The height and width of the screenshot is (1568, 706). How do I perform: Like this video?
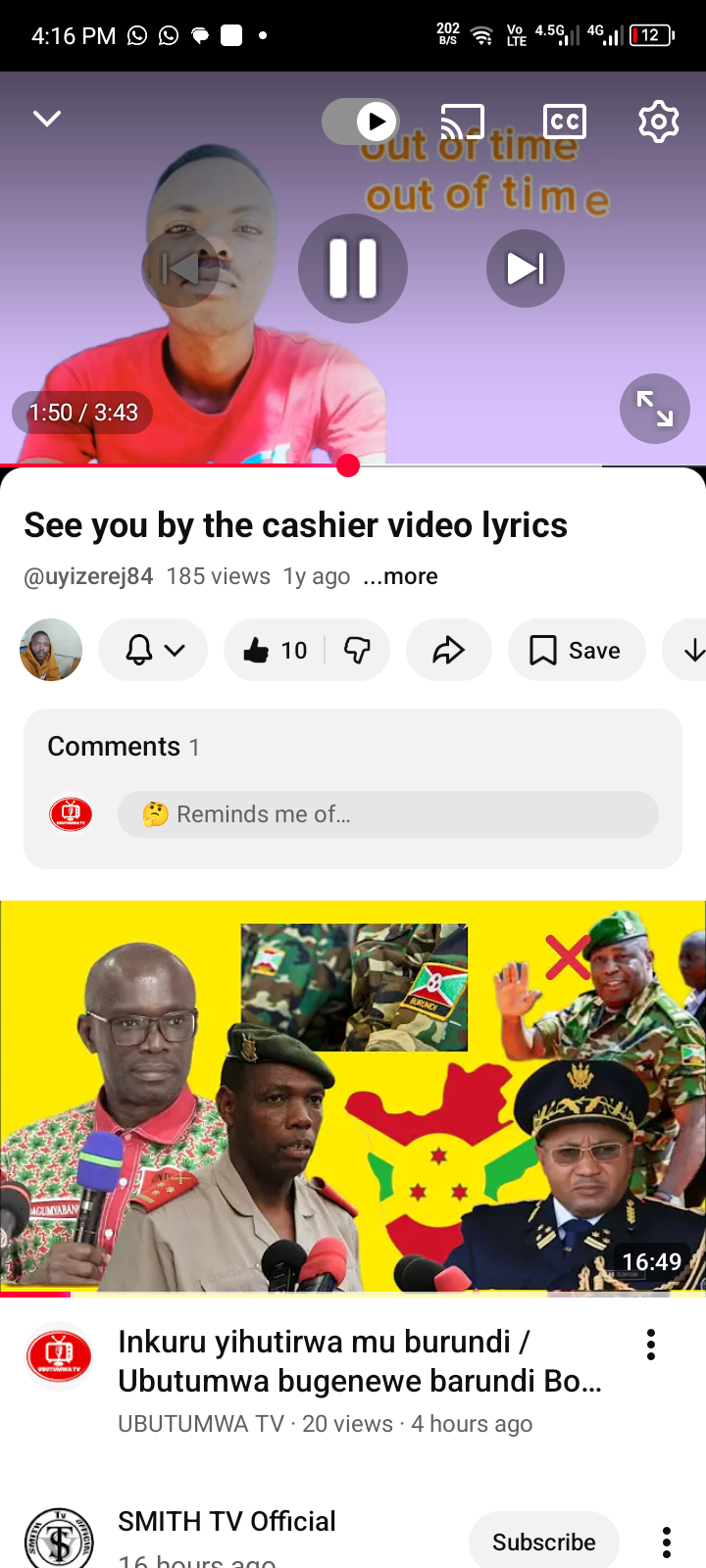pos(275,650)
